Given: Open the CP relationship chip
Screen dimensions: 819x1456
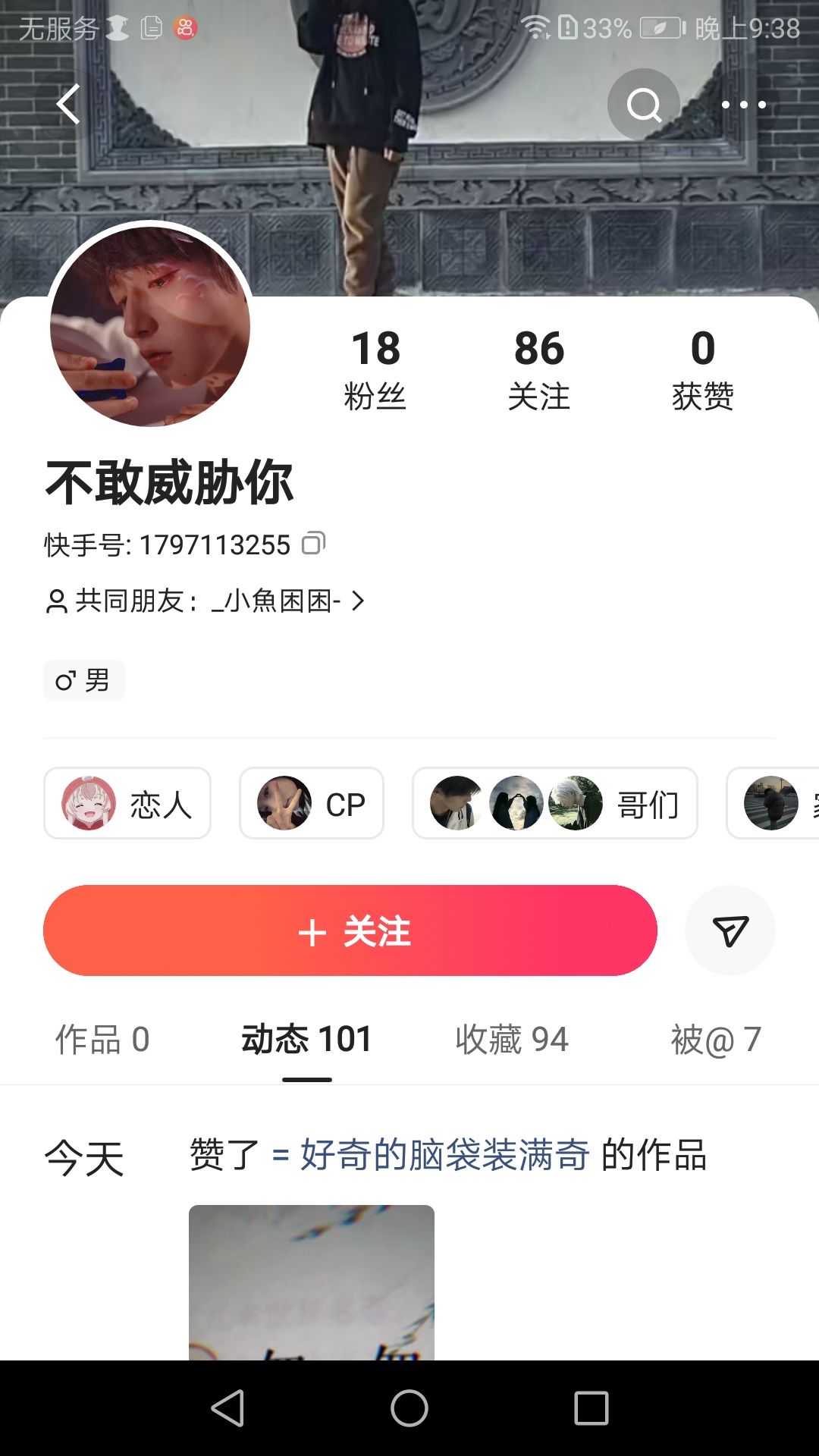Looking at the screenshot, I should coord(312,803).
